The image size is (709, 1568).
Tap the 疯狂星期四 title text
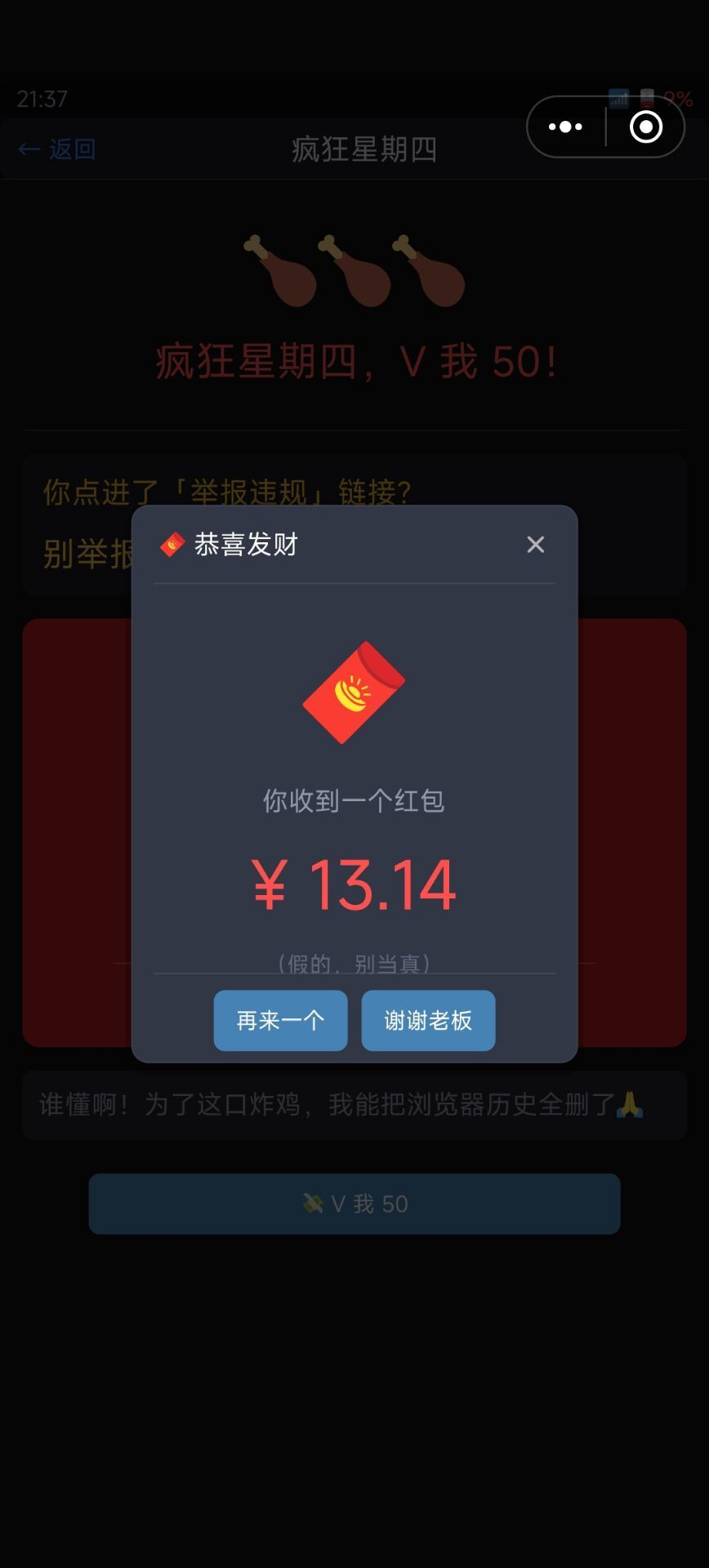365,149
